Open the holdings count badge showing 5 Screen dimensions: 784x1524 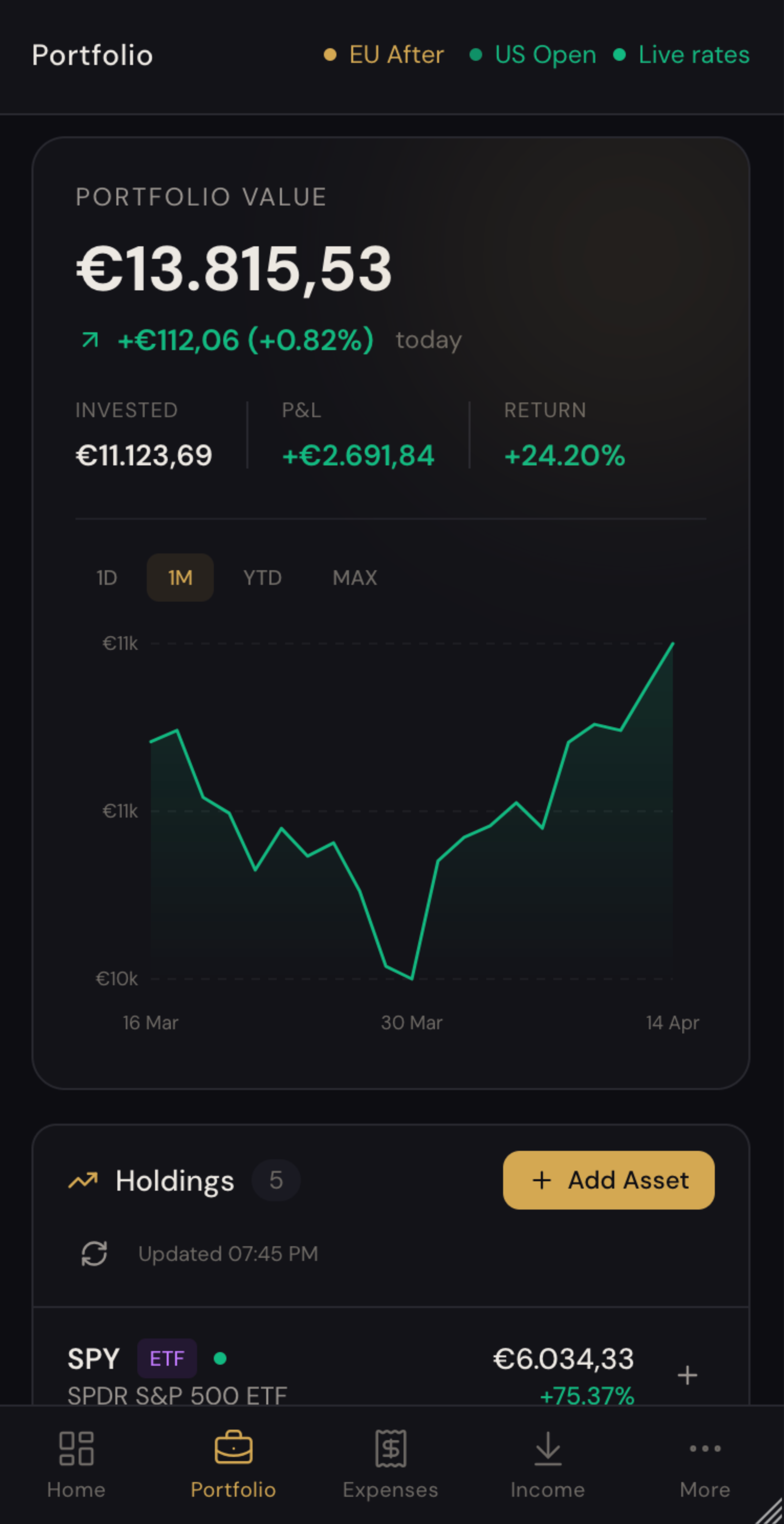tap(276, 1180)
